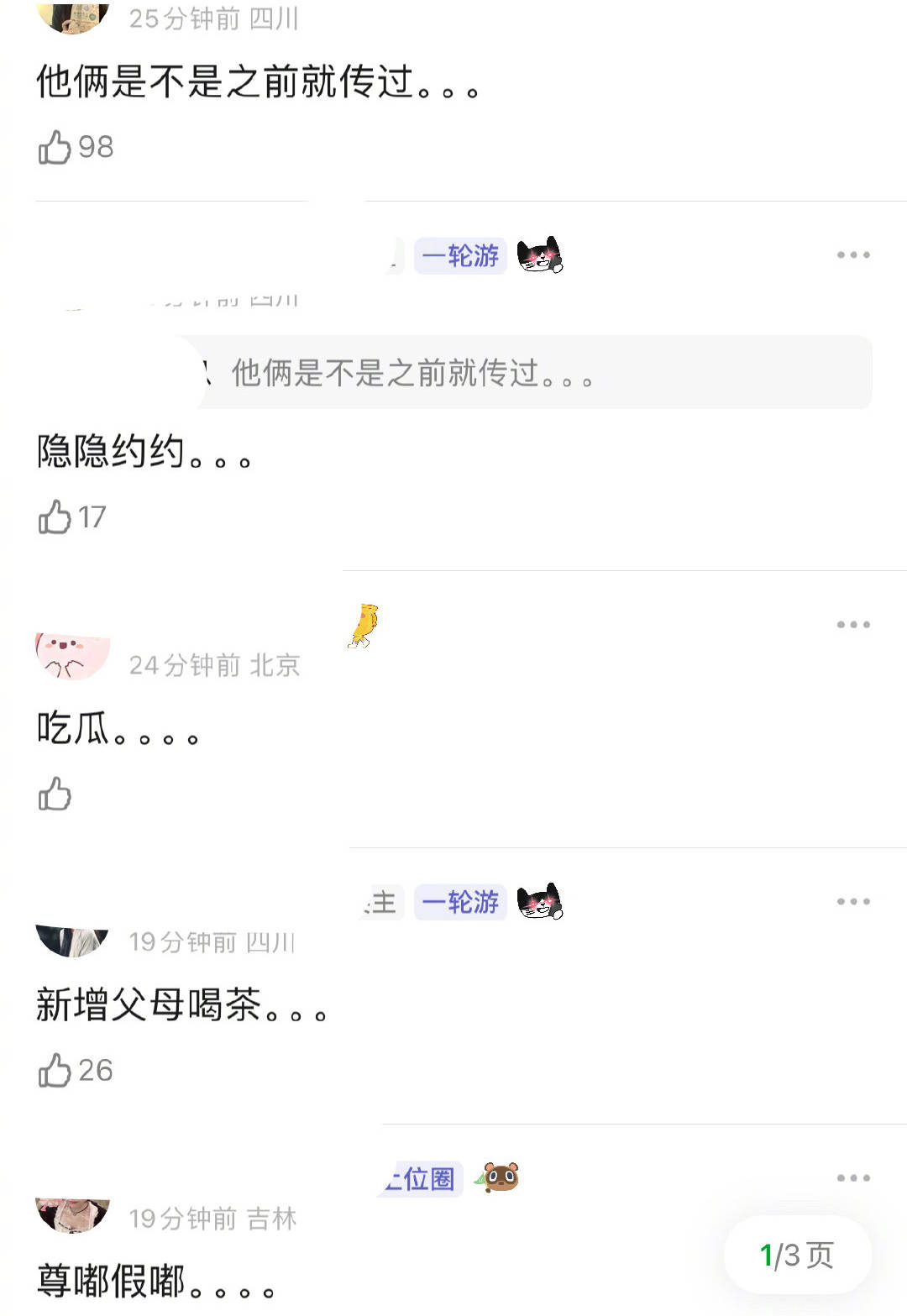Viewport: 907px width, 1316px height.
Task: Like the 隐隐约约 reply
Action: point(55,517)
